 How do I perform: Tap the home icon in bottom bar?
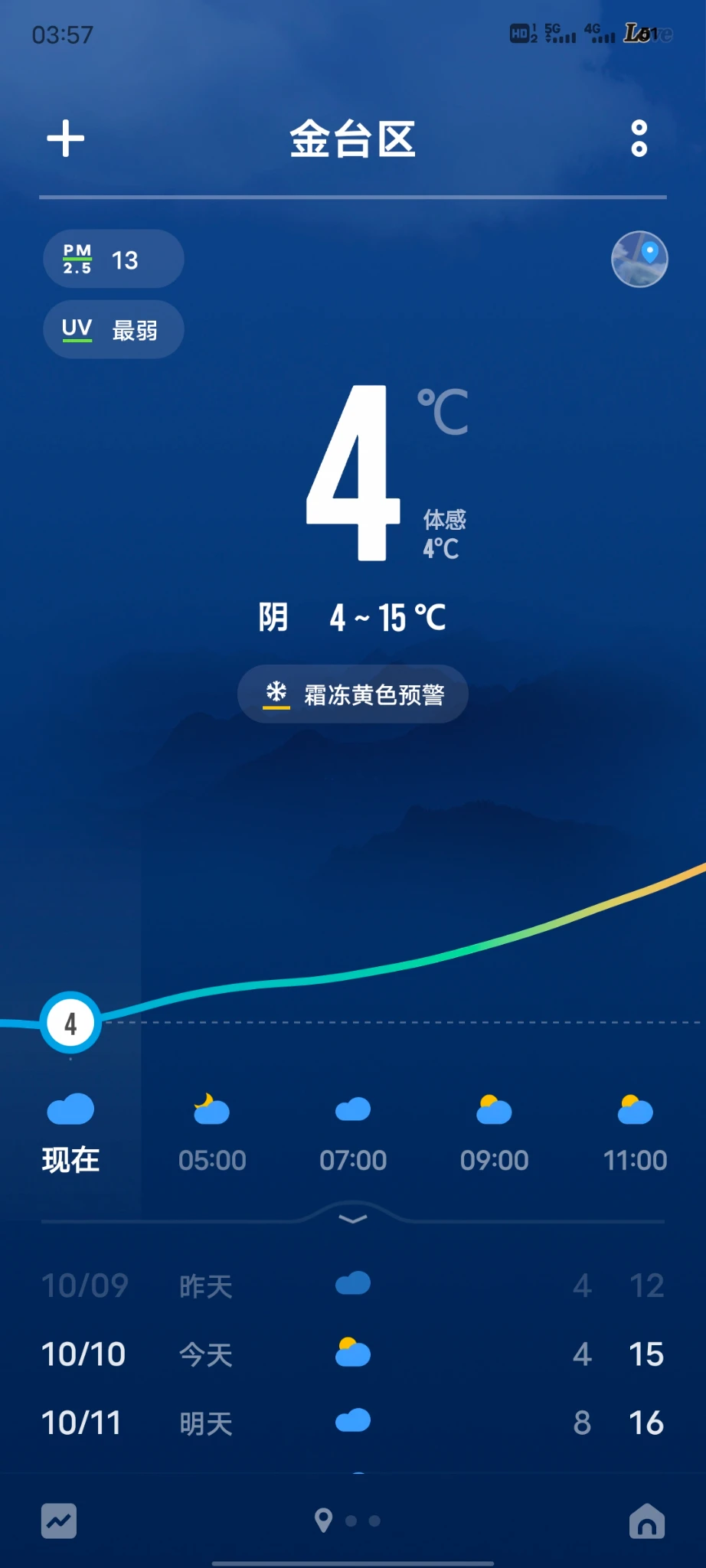[647, 1521]
